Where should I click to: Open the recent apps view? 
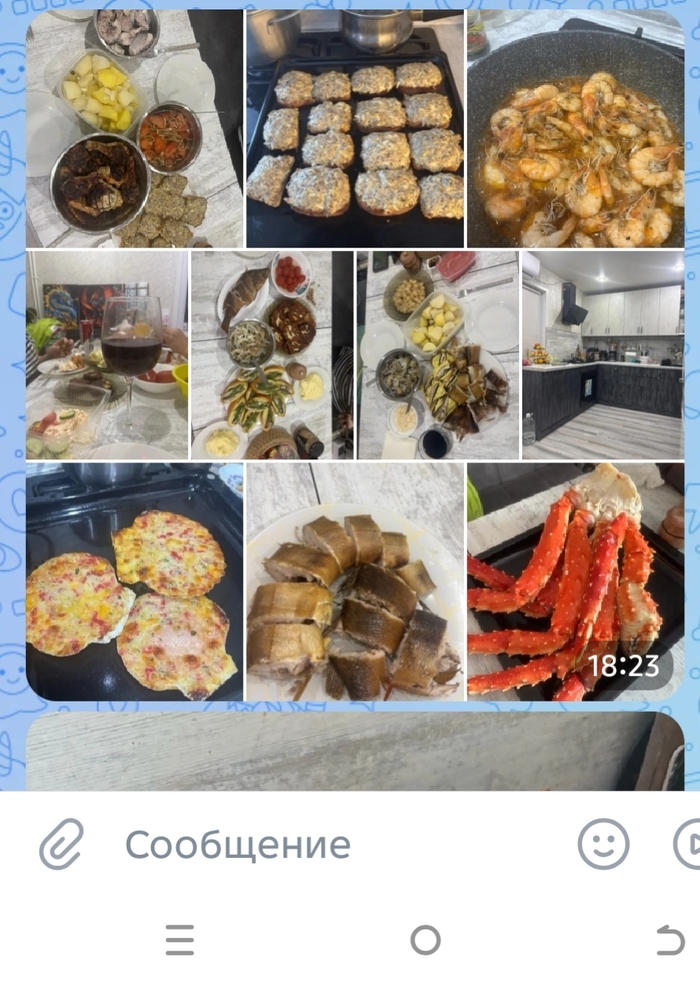[180, 940]
